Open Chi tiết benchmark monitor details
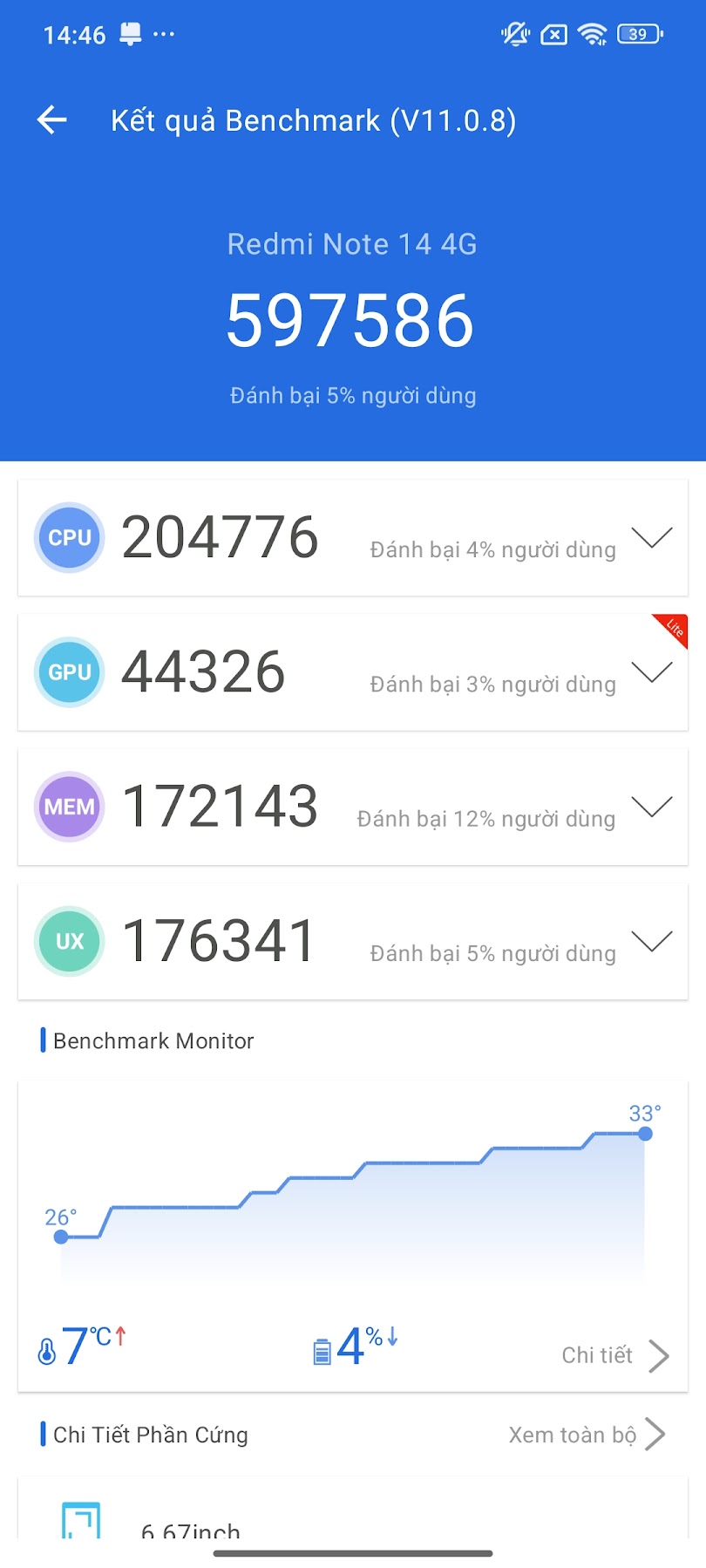The width and height of the screenshot is (706, 1568). coord(610,1354)
